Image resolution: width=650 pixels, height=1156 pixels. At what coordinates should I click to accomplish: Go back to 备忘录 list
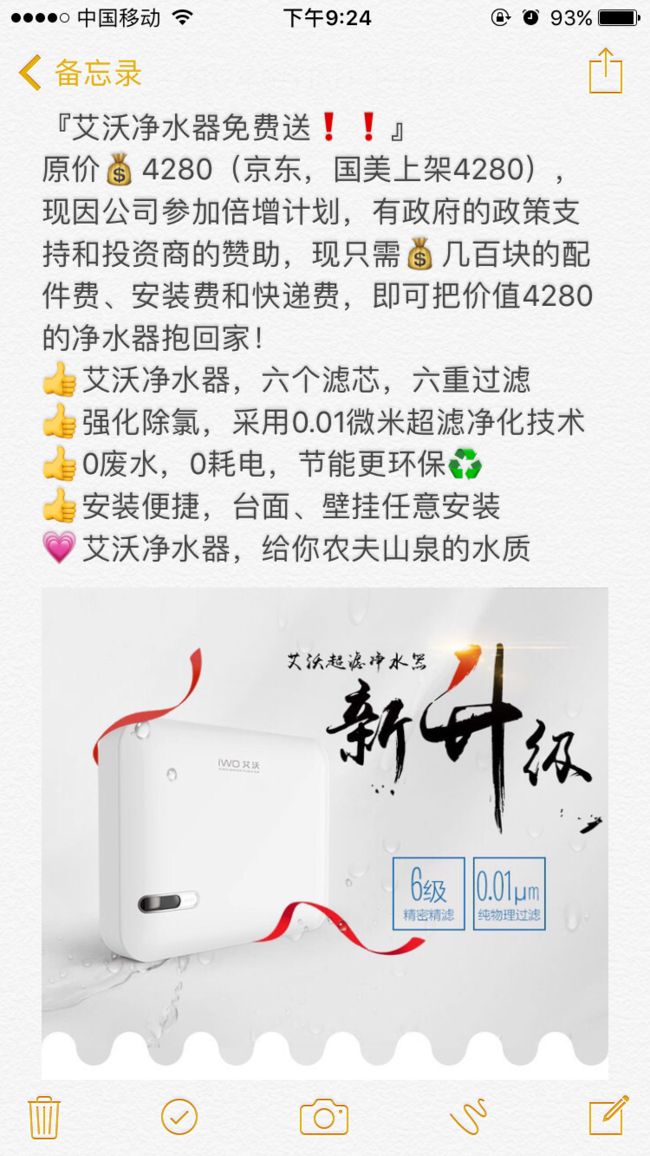tap(80, 73)
